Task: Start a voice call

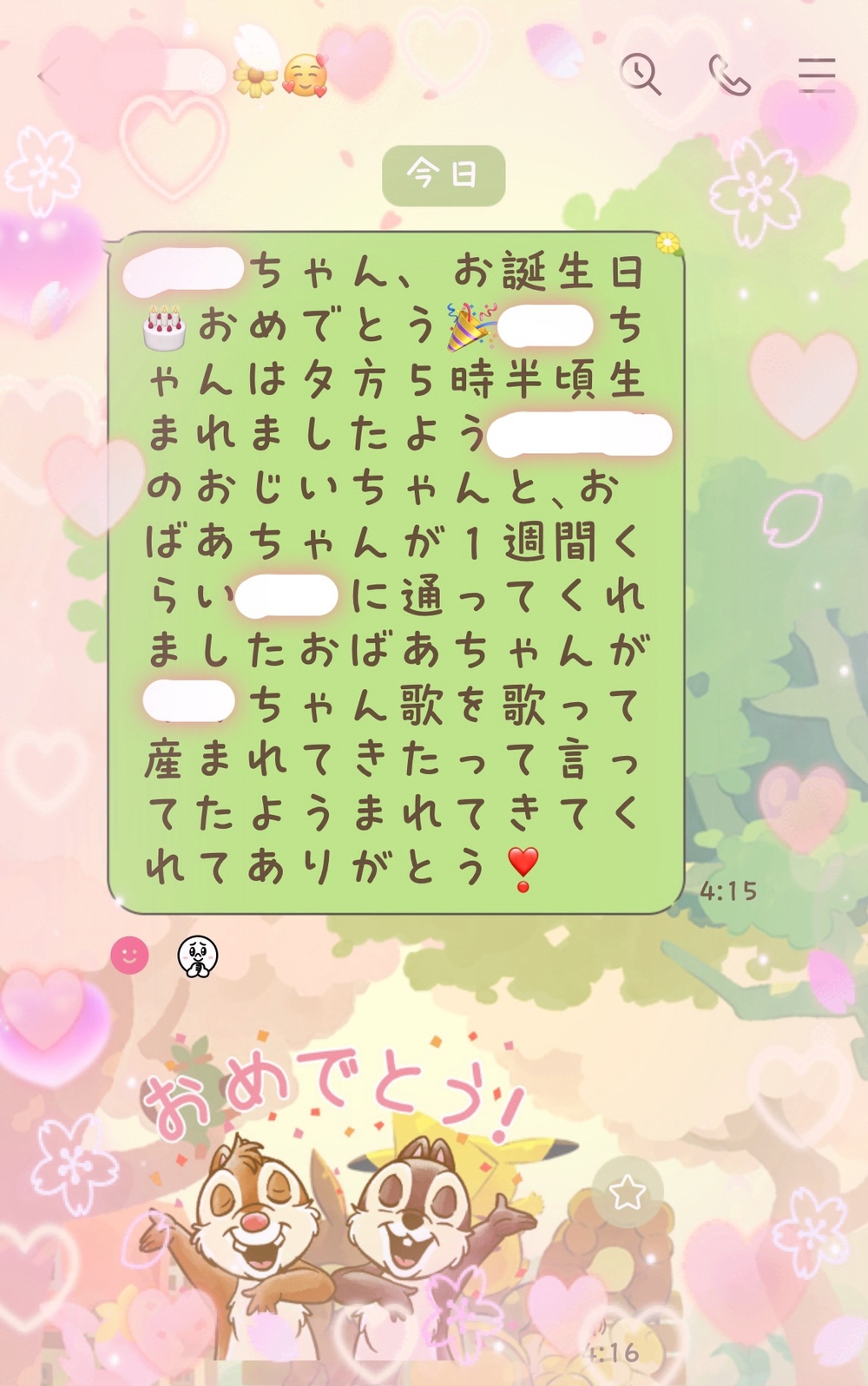Action: click(x=729, y=76)
